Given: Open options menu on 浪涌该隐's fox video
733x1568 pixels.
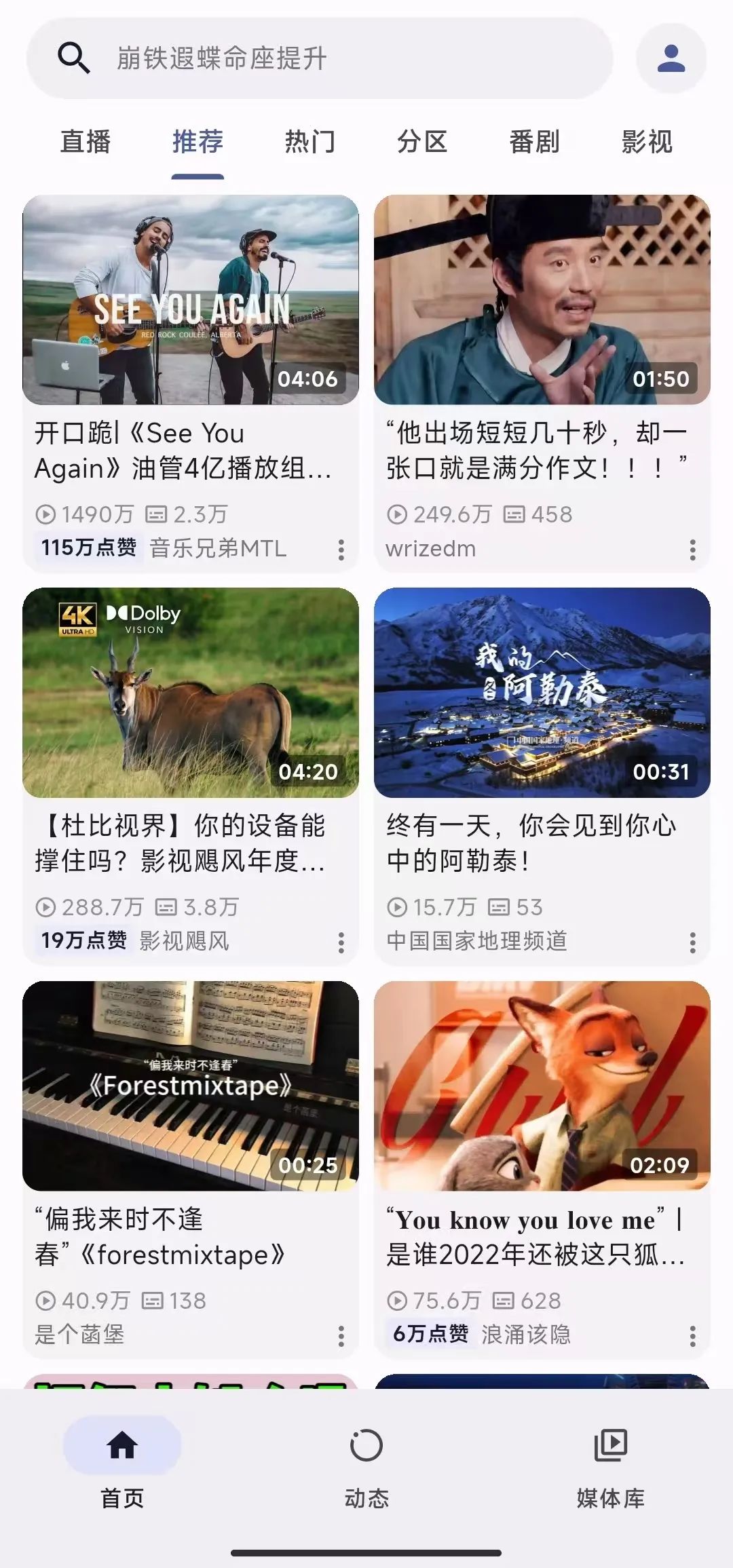Looking at the screenshot, I should tap(693, 1335).
